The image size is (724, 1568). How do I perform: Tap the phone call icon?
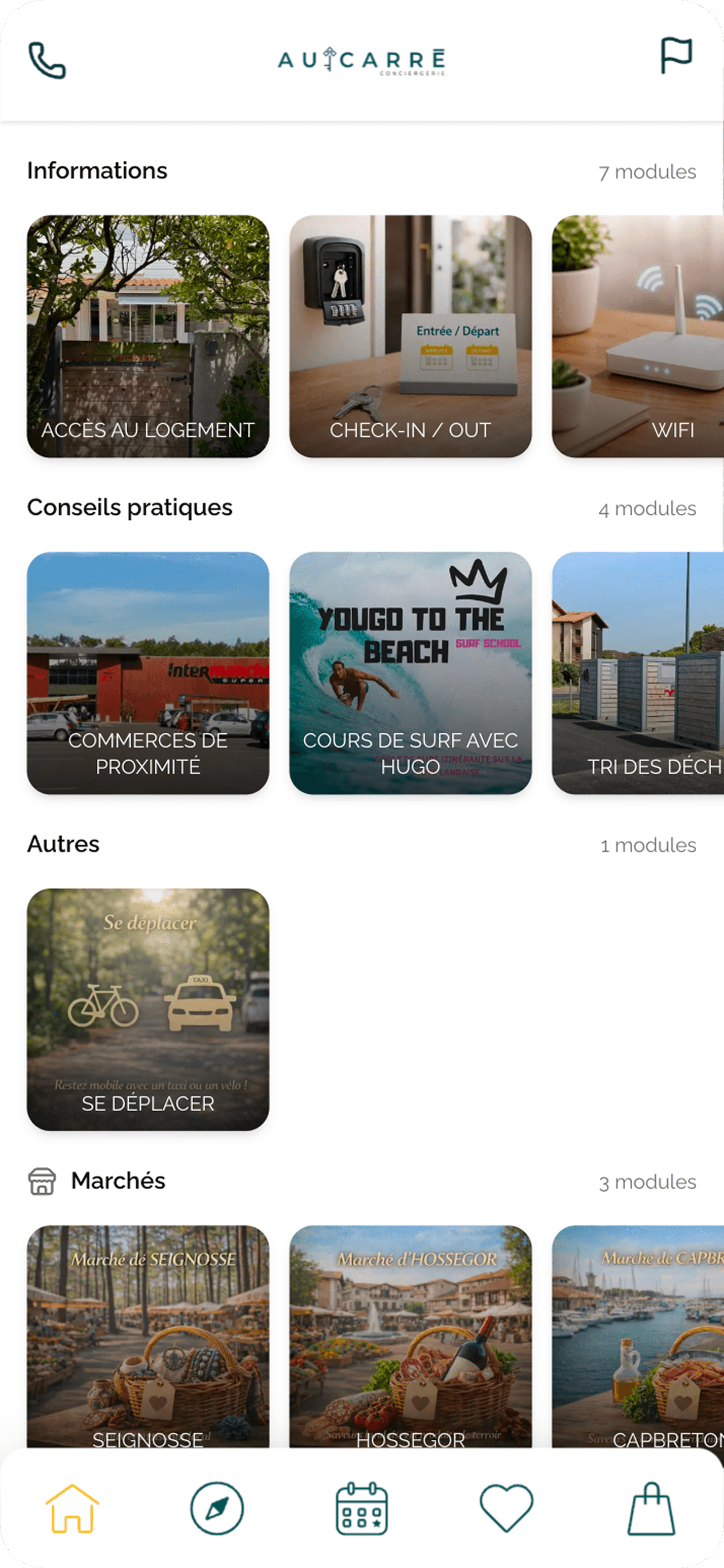(x=47, y=60)
